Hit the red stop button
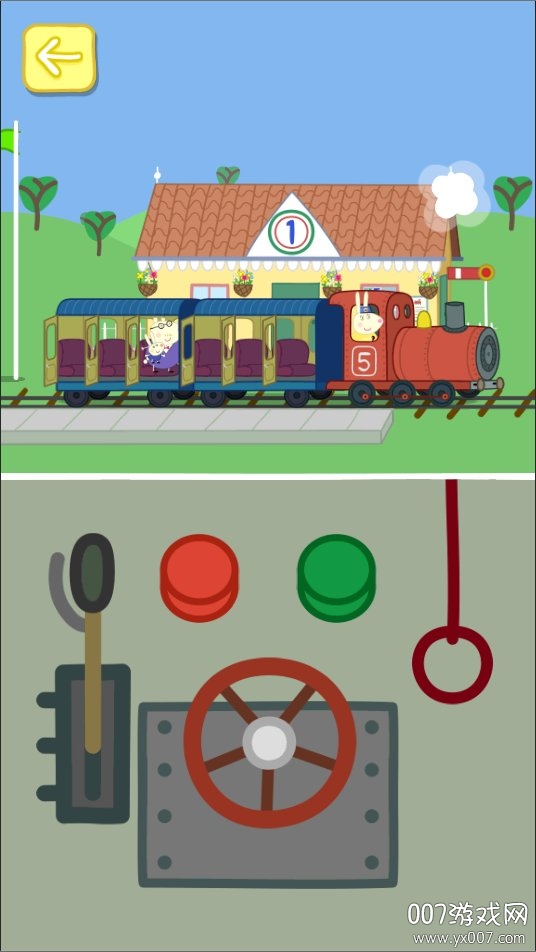 tap(199, 577)
